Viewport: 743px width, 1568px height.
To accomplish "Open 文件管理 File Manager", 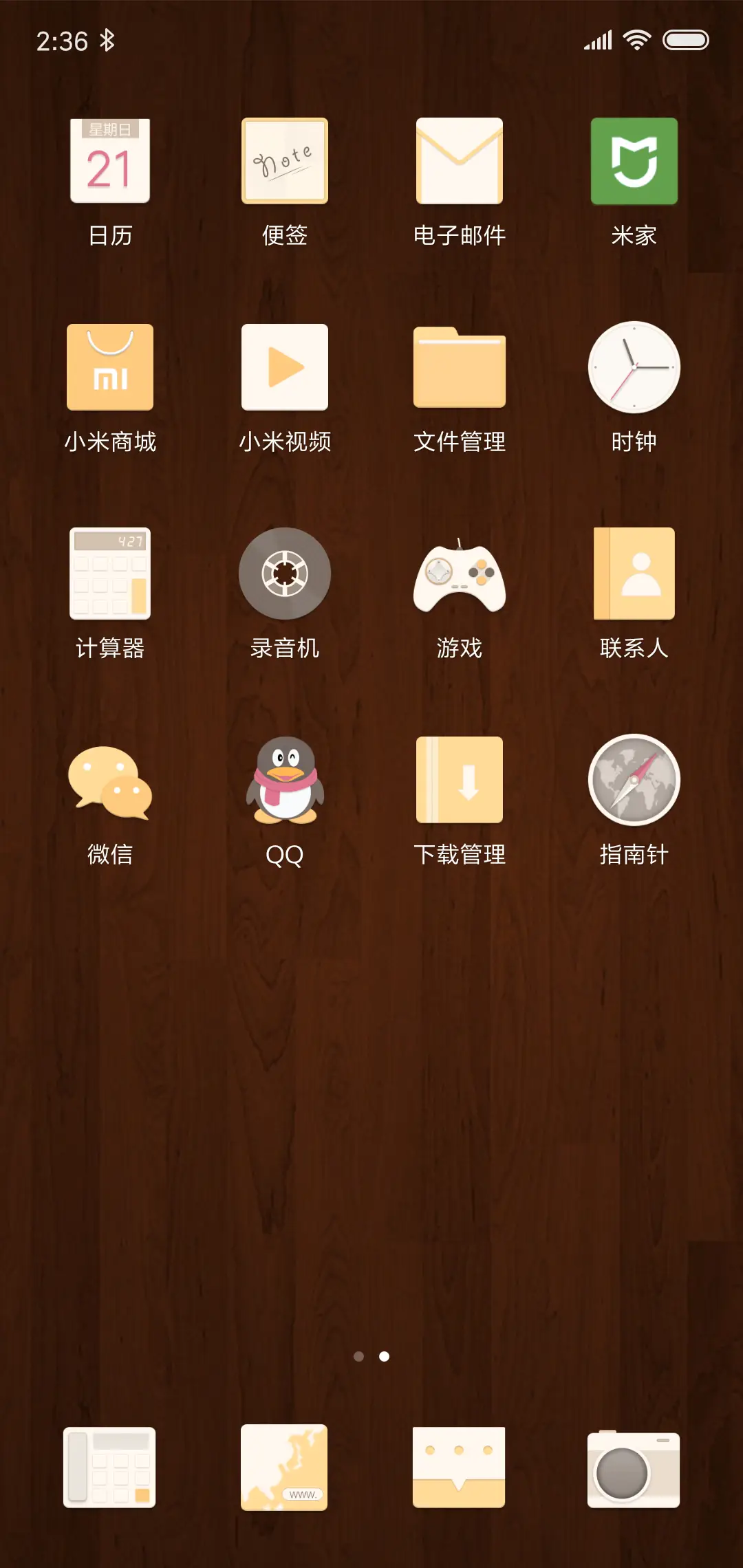I will pos(459,368).
